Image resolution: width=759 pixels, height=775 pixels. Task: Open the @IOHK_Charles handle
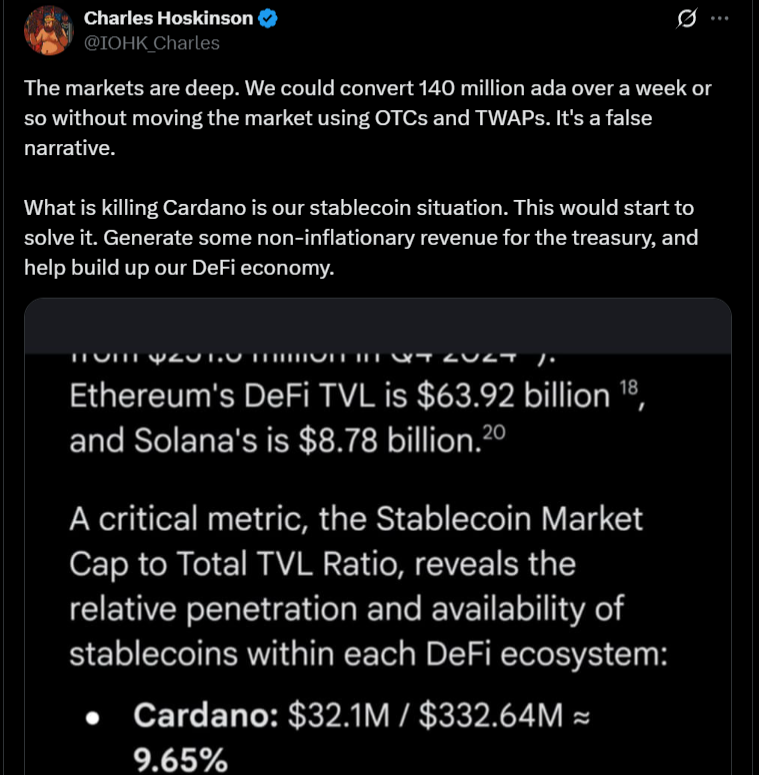151,42
